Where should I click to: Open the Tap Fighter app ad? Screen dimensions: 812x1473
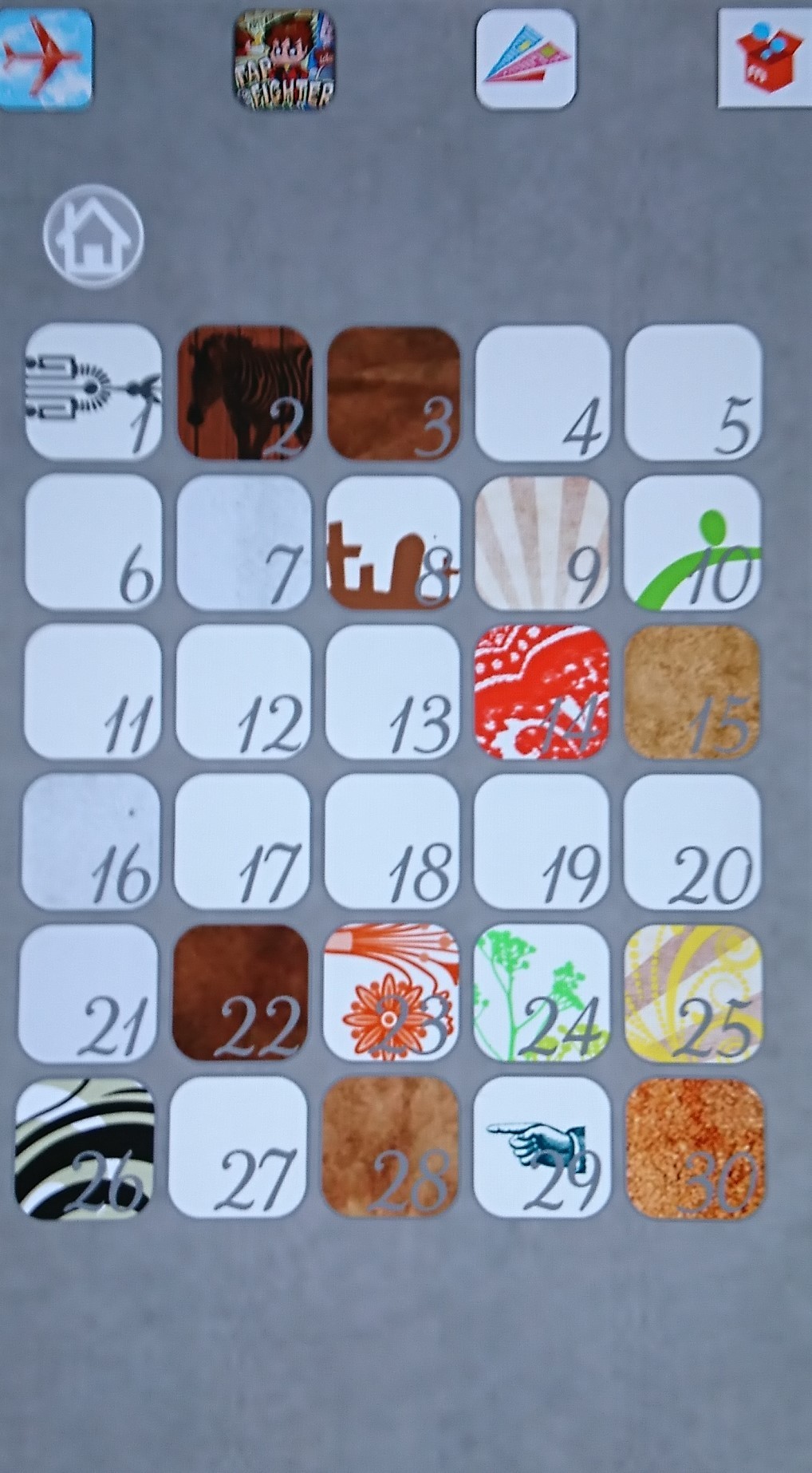(x=284, y=59)
